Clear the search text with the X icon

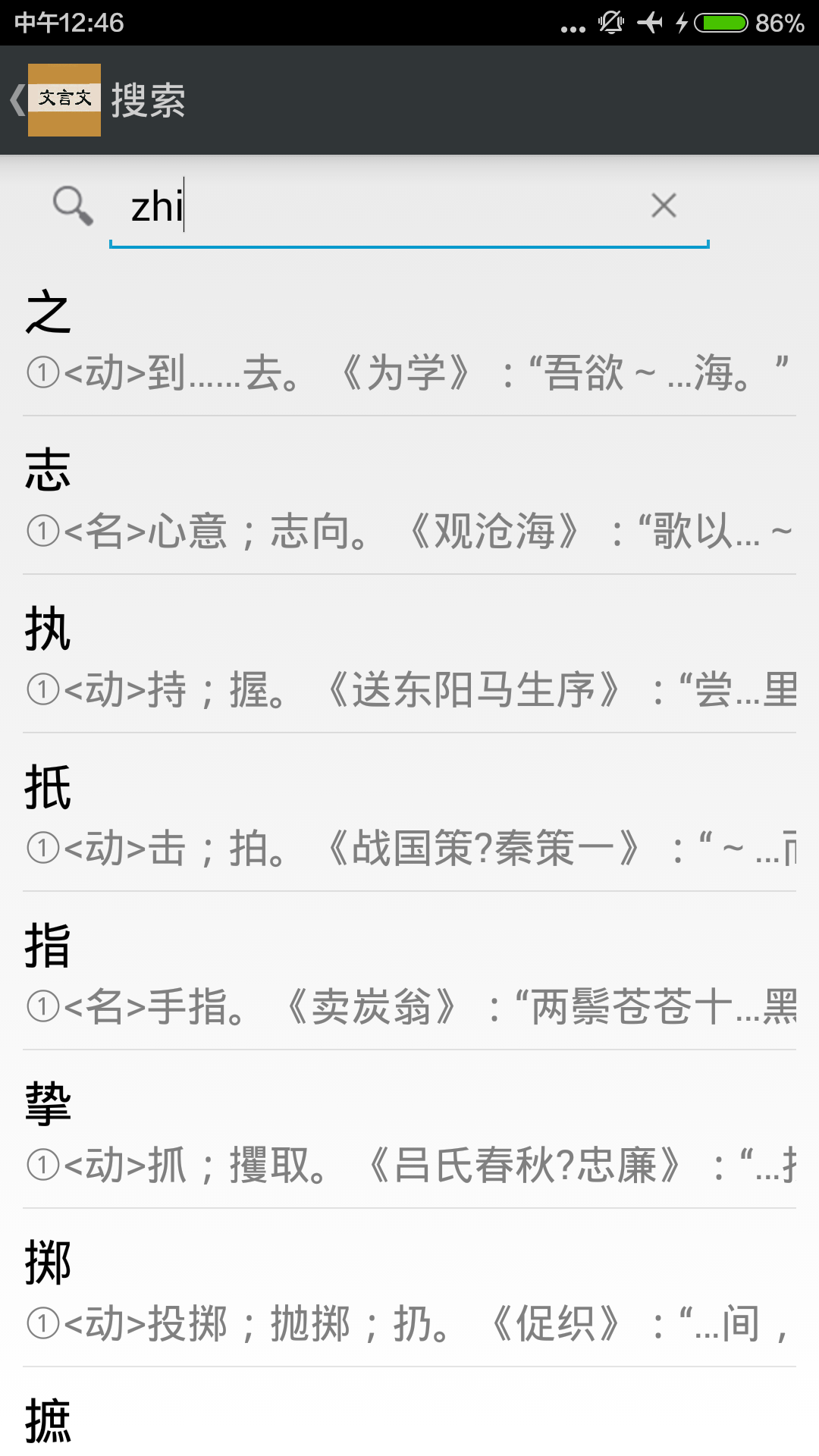(x=664, y=206)
